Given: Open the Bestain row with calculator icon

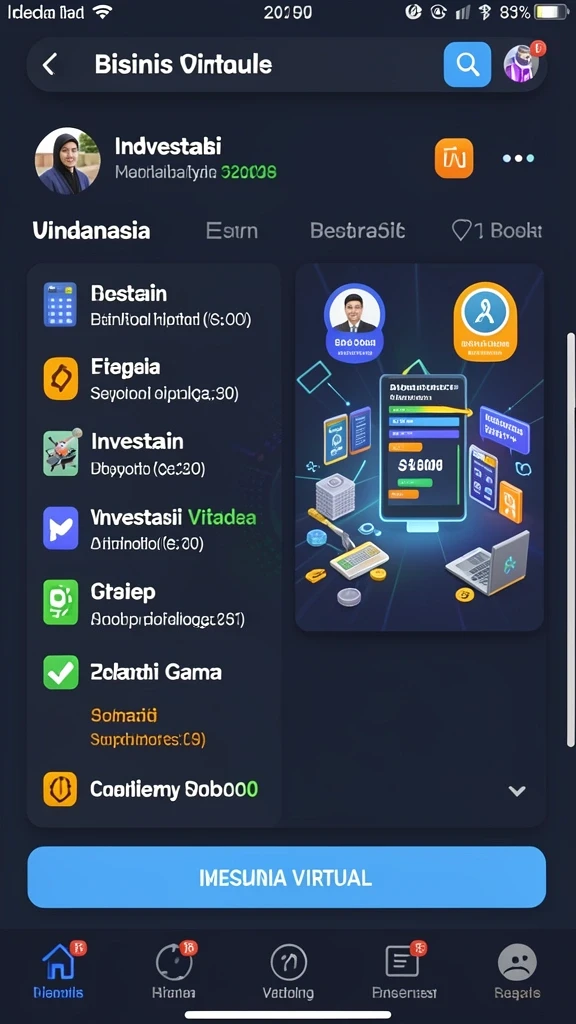Looking at the screenshot, I should pos(154,305).
